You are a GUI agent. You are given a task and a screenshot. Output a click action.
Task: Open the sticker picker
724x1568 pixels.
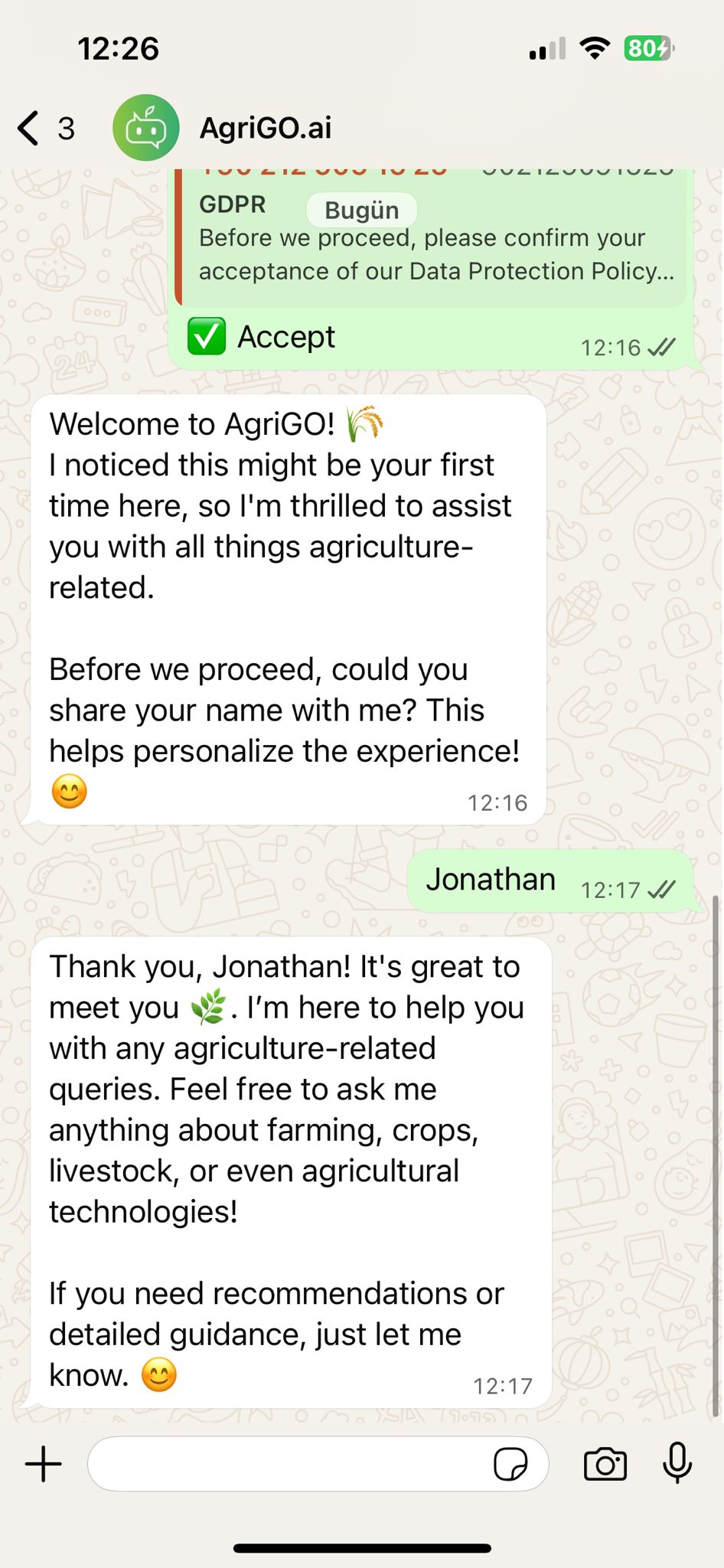coord(510,1464)
